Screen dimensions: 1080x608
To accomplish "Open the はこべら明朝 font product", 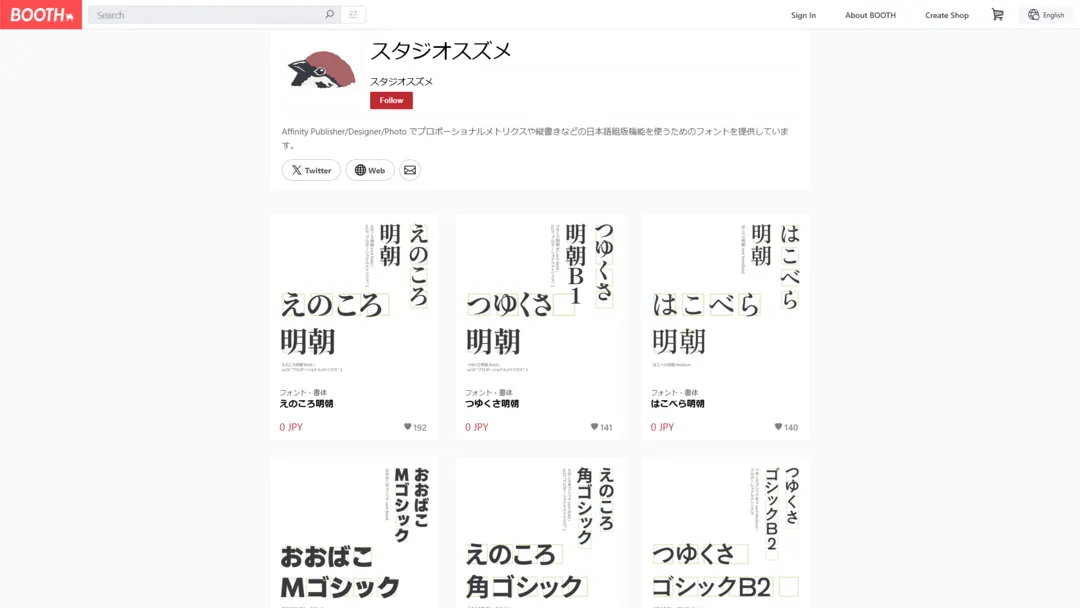I will 678,404.
